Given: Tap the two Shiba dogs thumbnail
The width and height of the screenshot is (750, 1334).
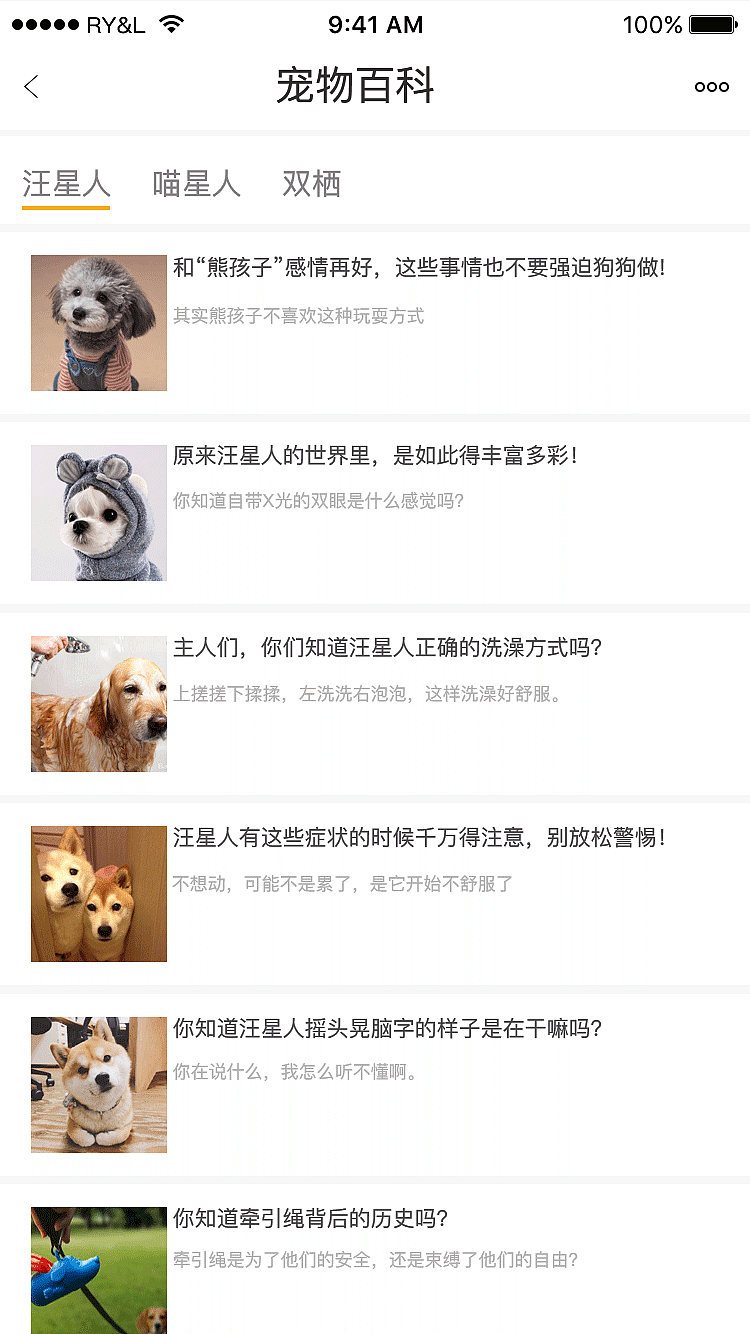Looking at the screenshot, I should [x=98, y=893].
